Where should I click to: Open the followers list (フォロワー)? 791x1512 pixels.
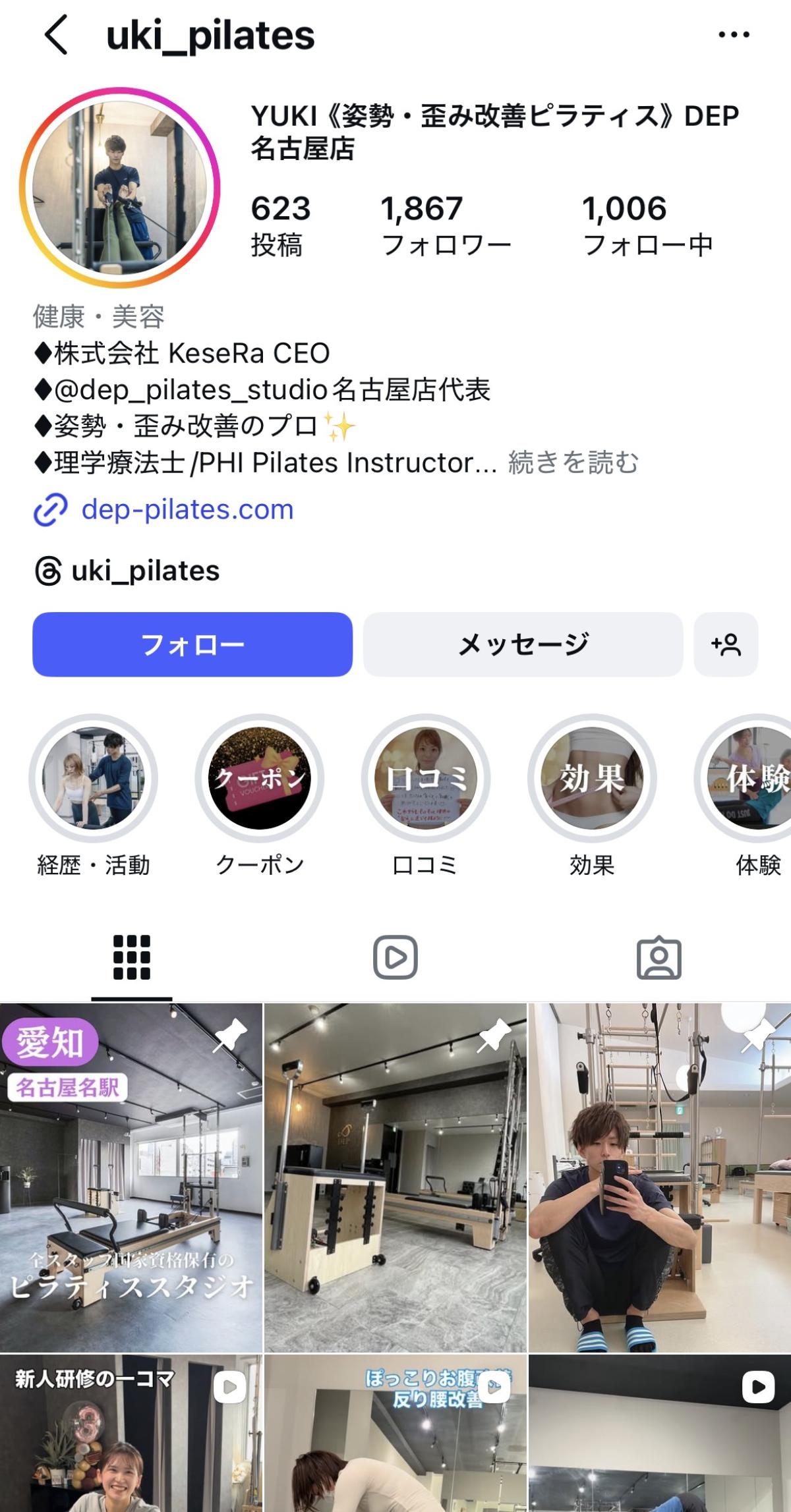tap(446, 226)
